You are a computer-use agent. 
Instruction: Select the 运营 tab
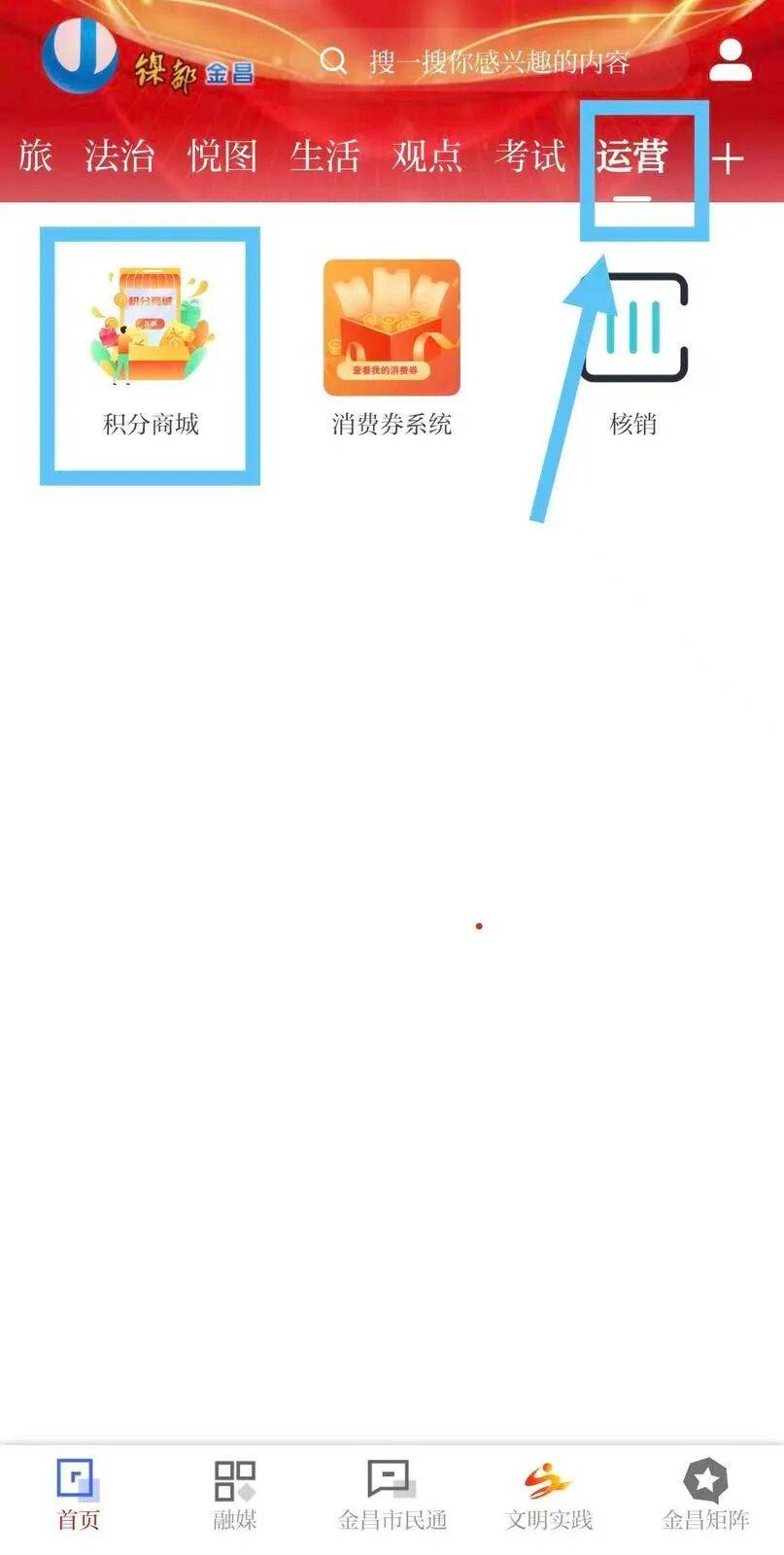632,155
